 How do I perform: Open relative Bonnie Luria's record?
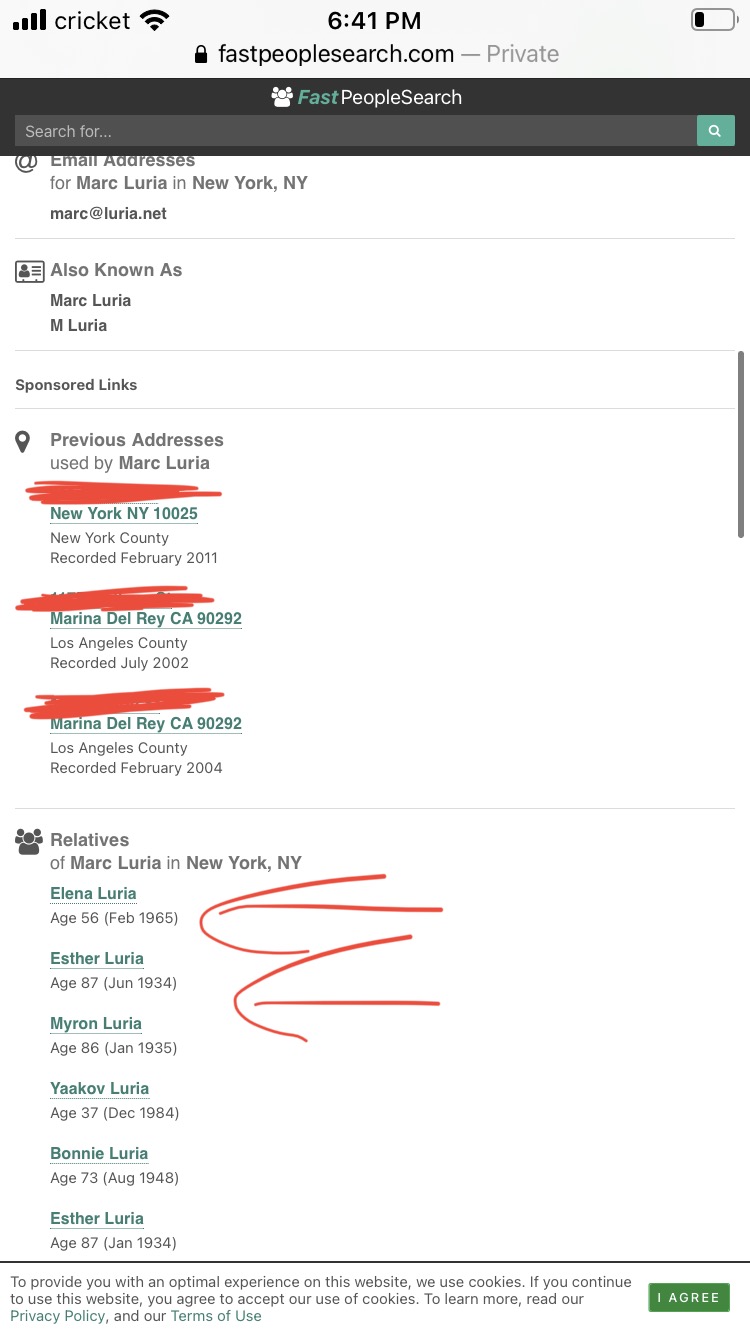[99, 1153]
